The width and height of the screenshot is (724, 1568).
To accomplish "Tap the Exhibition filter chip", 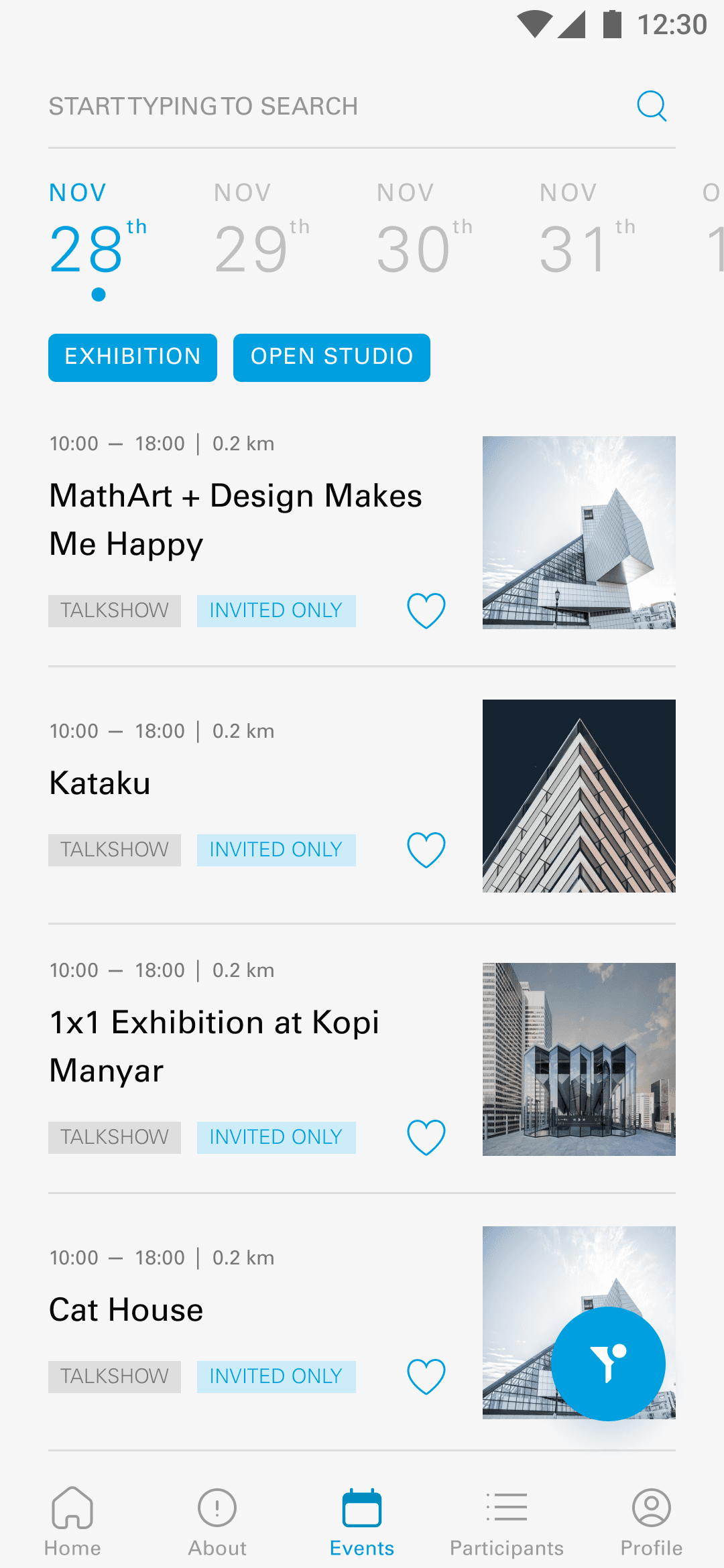I will coord(133,358).
